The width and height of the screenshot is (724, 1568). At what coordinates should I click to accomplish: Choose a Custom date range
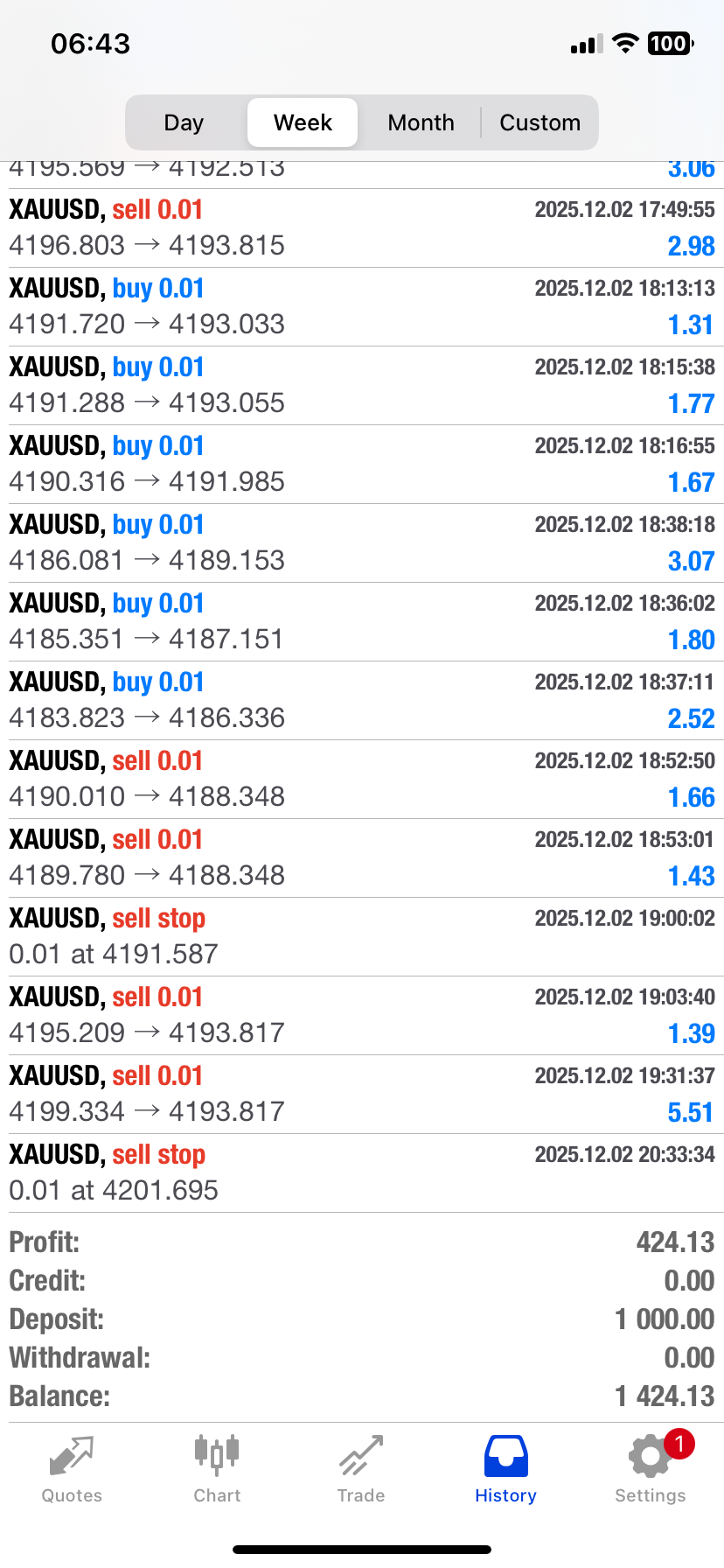pyautogui.click(x=540, y=122)
